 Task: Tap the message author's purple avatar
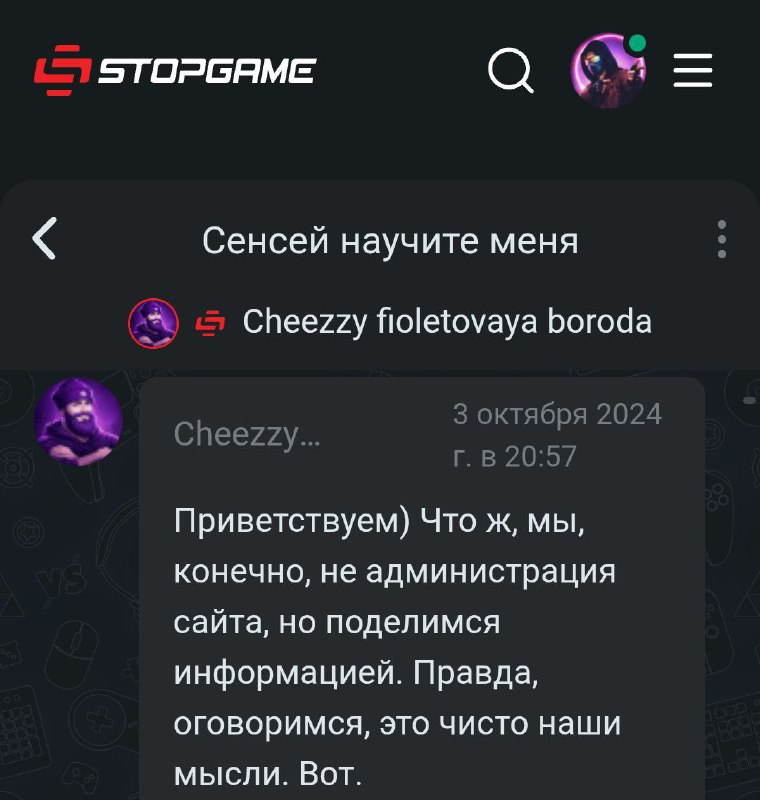78,422
